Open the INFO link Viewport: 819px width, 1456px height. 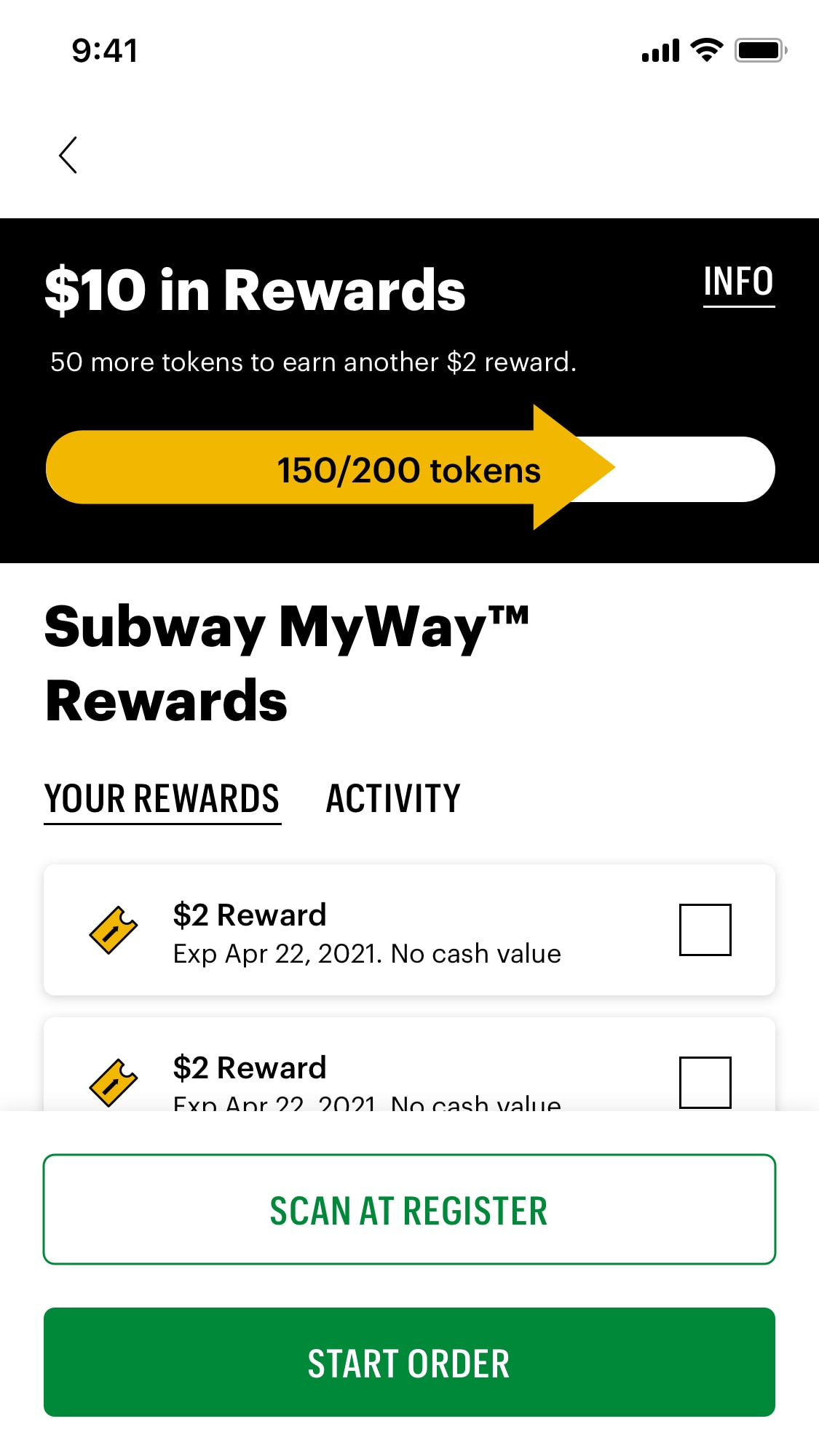pos(738,282)
